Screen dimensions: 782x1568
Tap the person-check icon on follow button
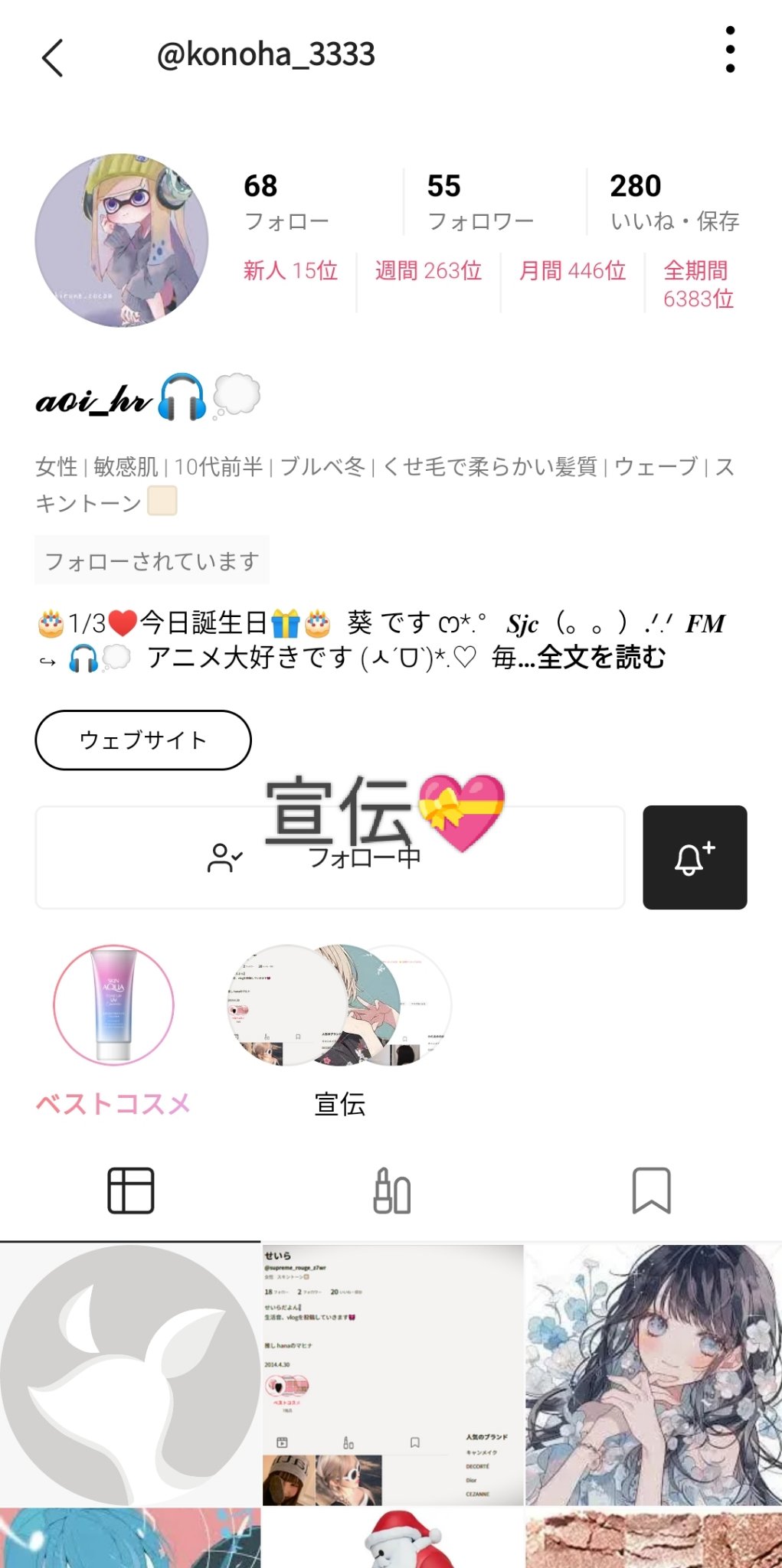[x=224, y=856]
